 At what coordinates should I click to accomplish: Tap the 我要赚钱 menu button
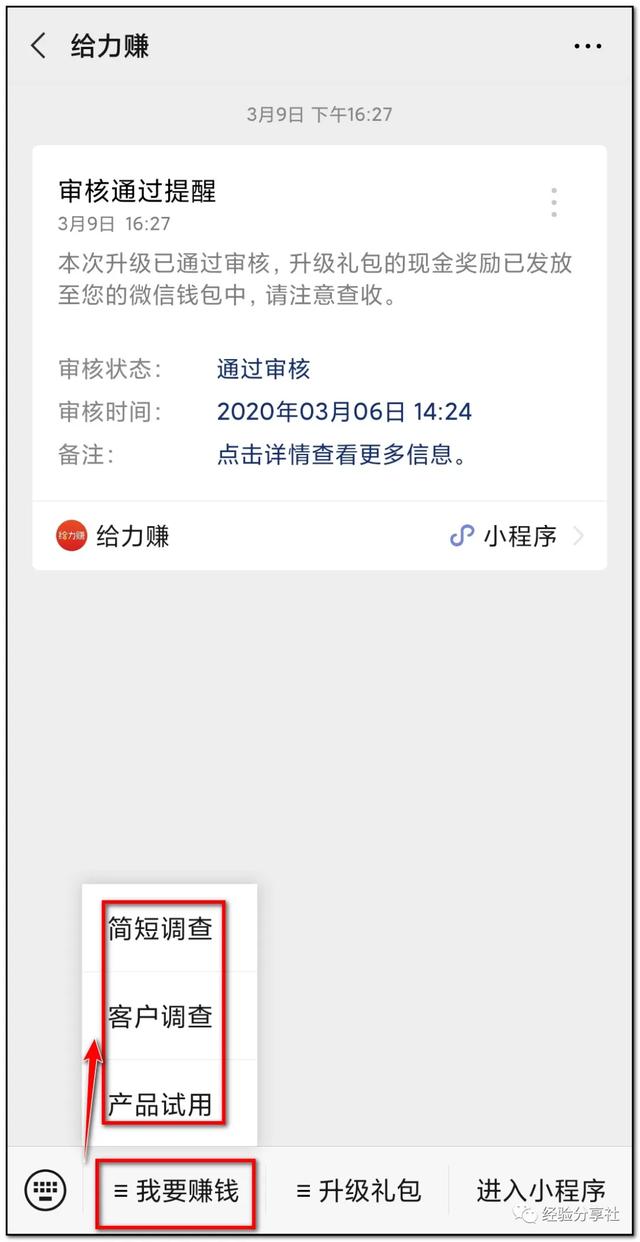pyautogui.click(x=176, y=1191)
